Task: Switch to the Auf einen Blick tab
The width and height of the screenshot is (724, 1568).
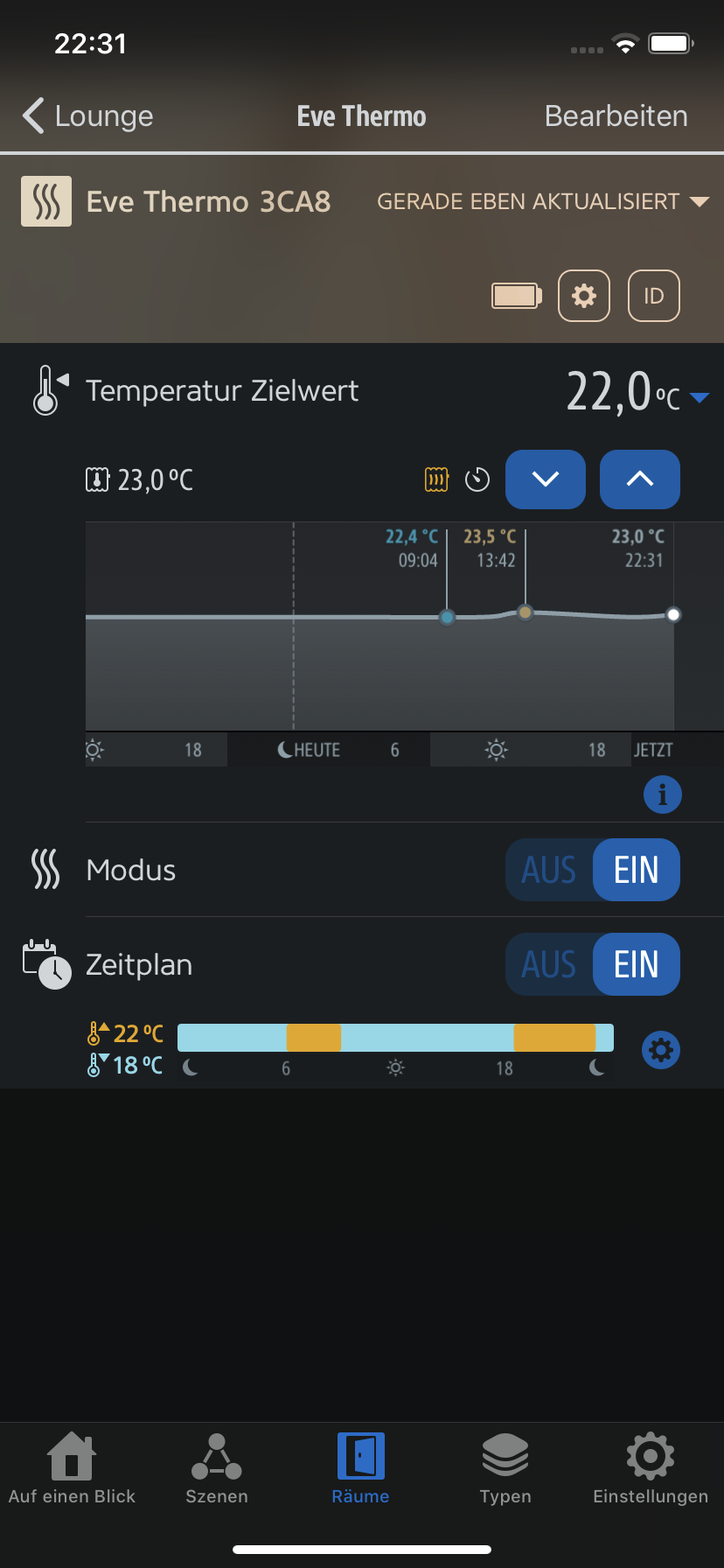Action: 72,1470
